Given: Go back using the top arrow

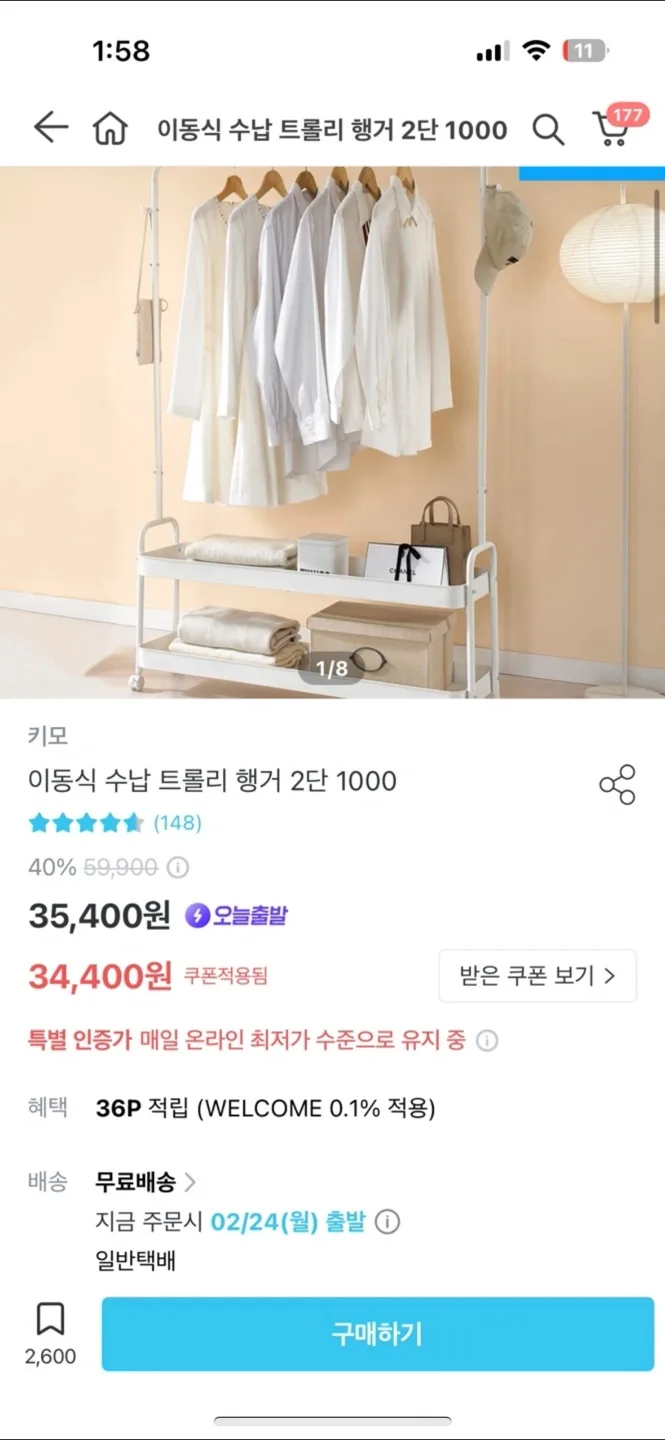Looking at the screenshot, I should point(50,128).
